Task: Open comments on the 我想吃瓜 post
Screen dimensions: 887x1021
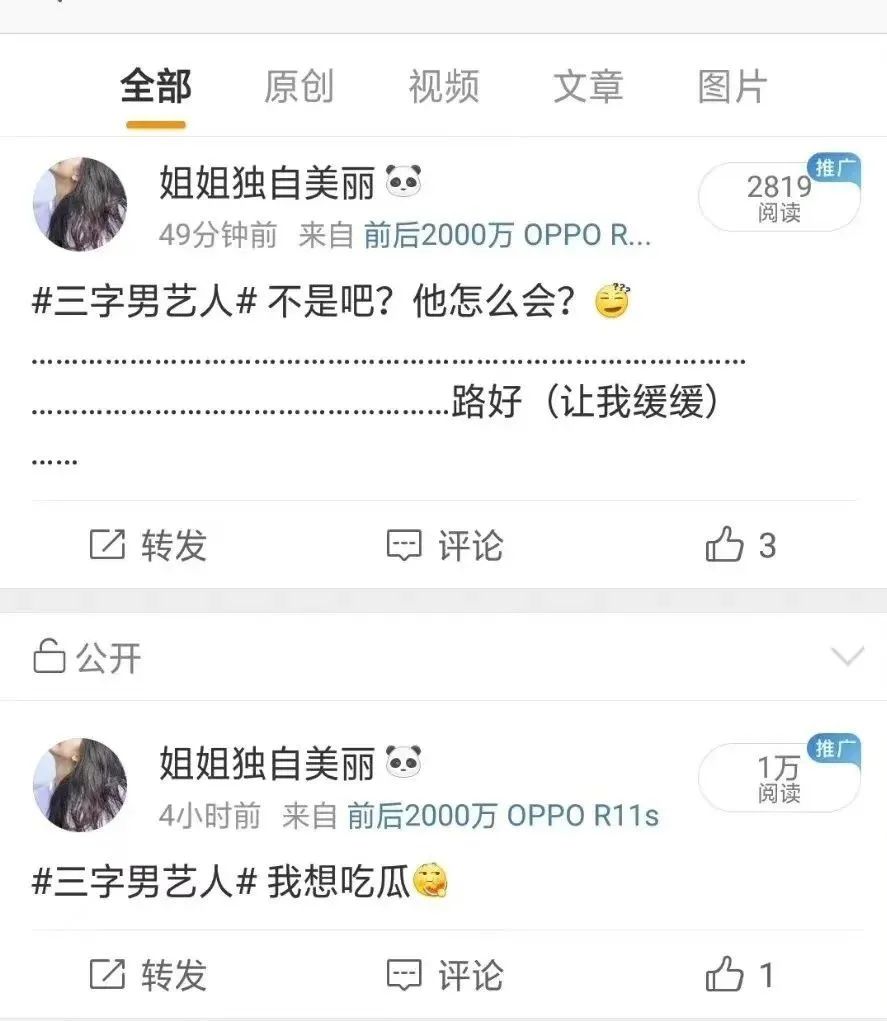Action: coord(441,975)
